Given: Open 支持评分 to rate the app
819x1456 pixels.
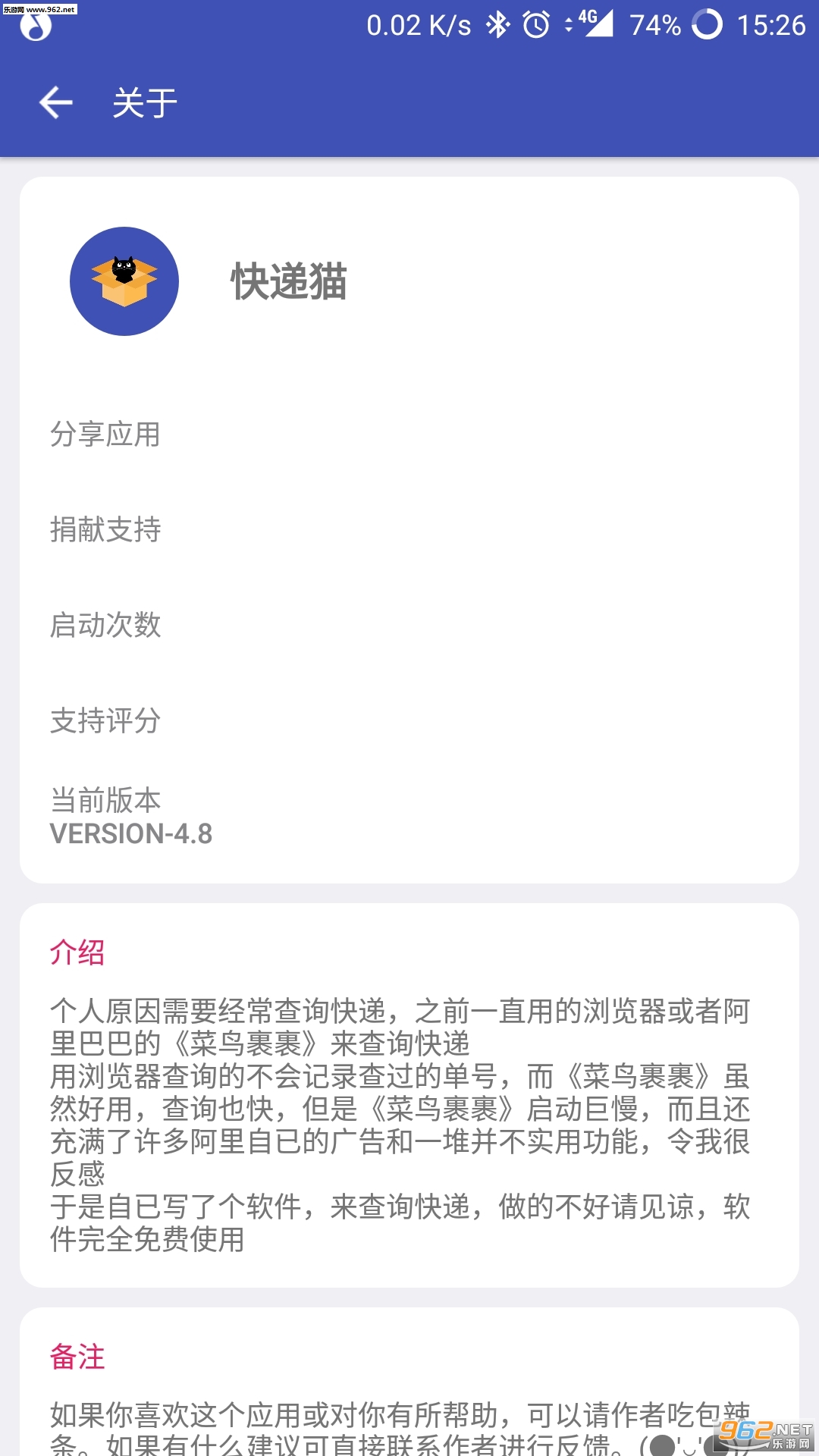Looking at the screenshot, I should click(x=105, y=721).
